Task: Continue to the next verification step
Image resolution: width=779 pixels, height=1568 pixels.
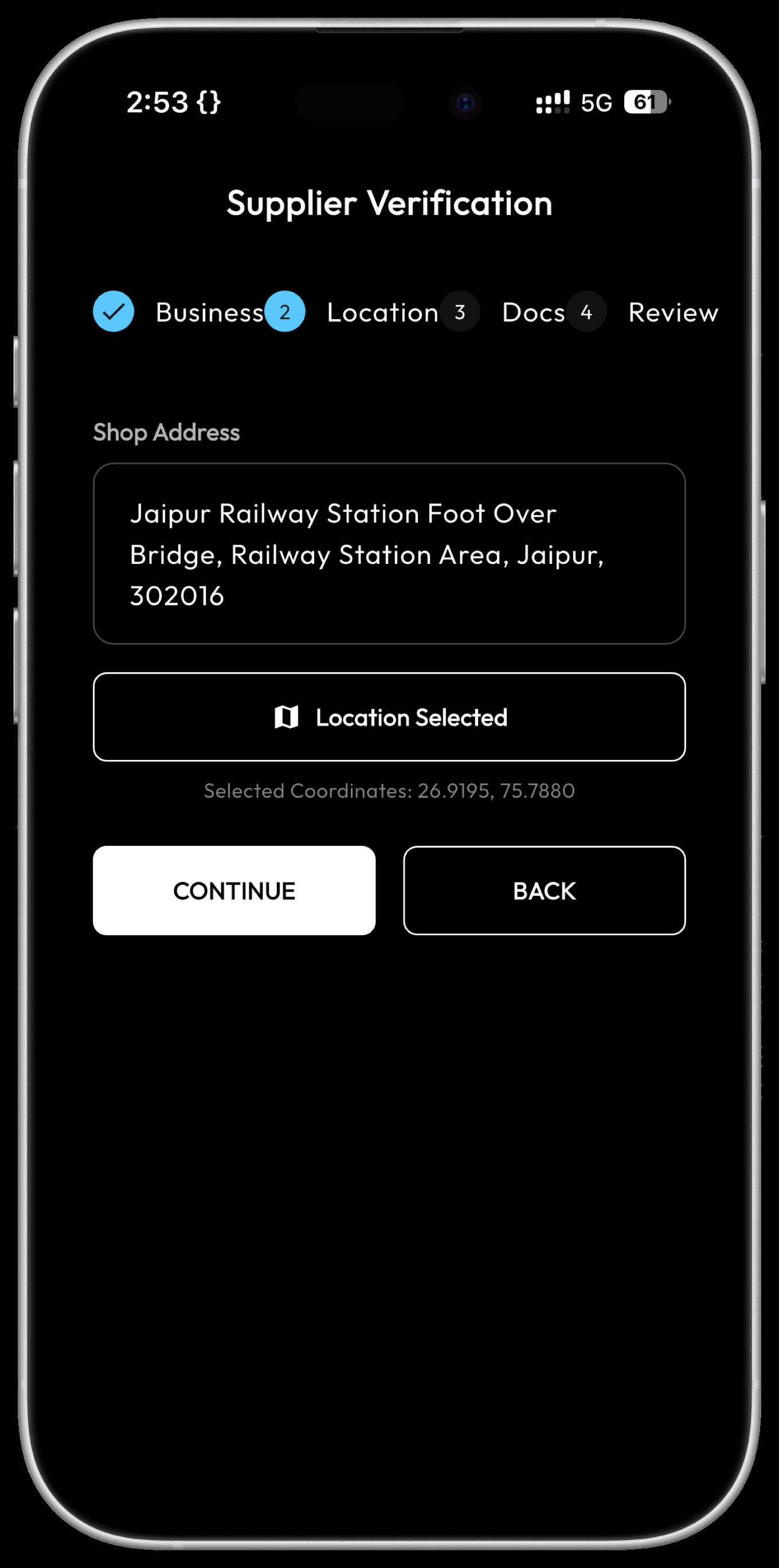Action: pyautogui.click(x=234, y=890)
